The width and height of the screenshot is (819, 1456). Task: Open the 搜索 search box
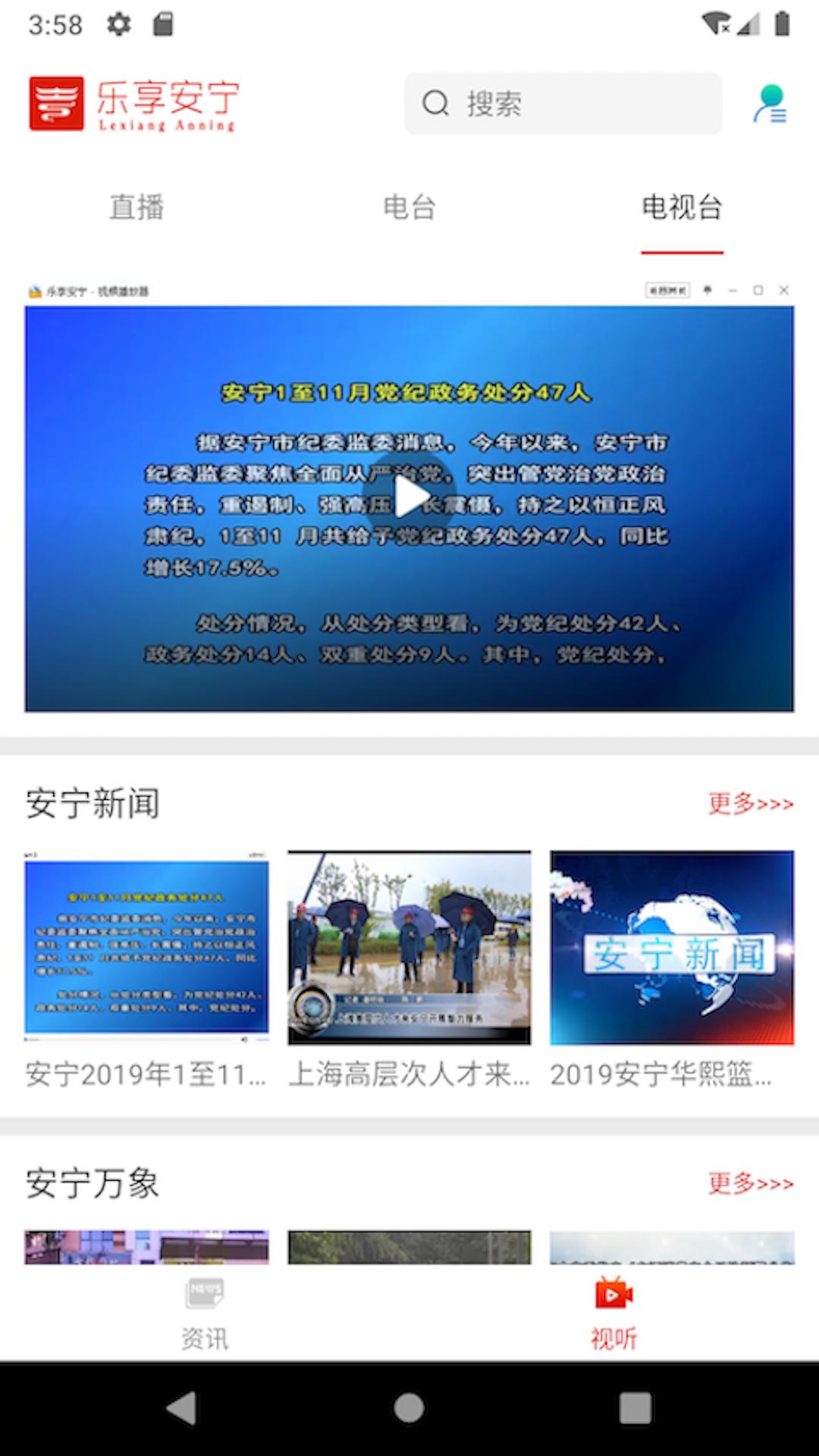pyautogui.click(x=563, y=103)
